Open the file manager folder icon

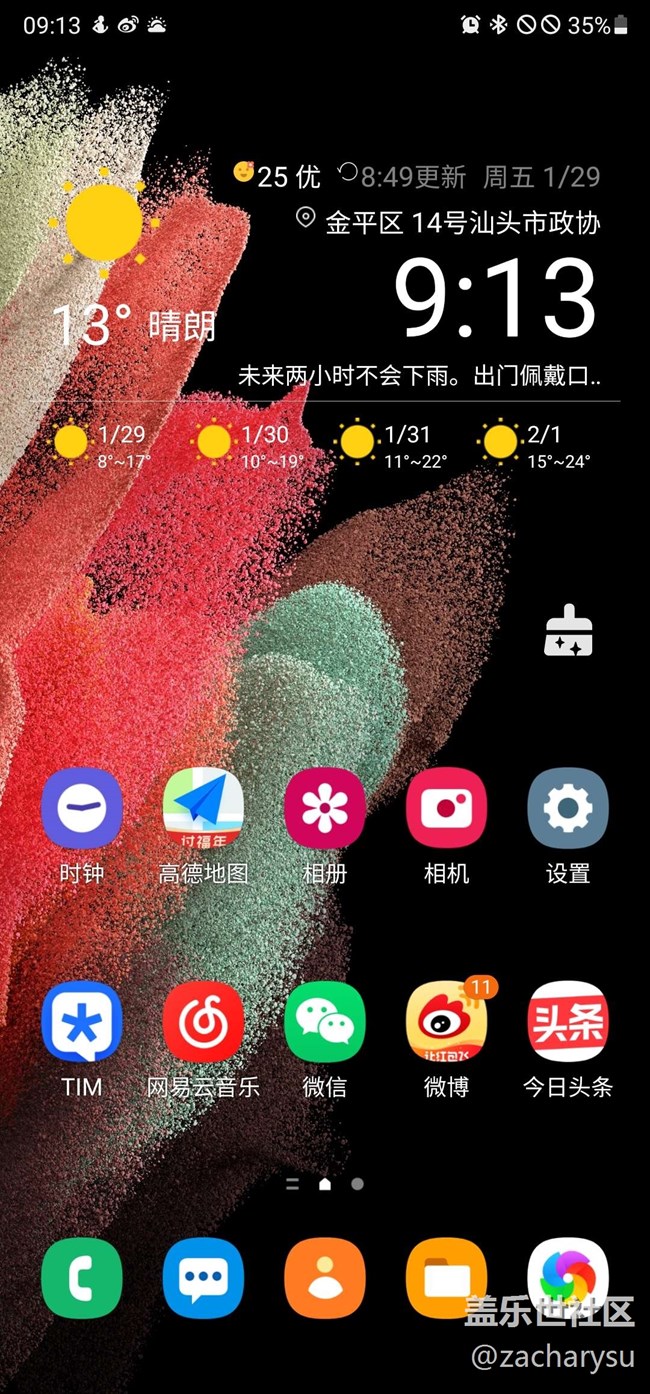click(446, 1278)
